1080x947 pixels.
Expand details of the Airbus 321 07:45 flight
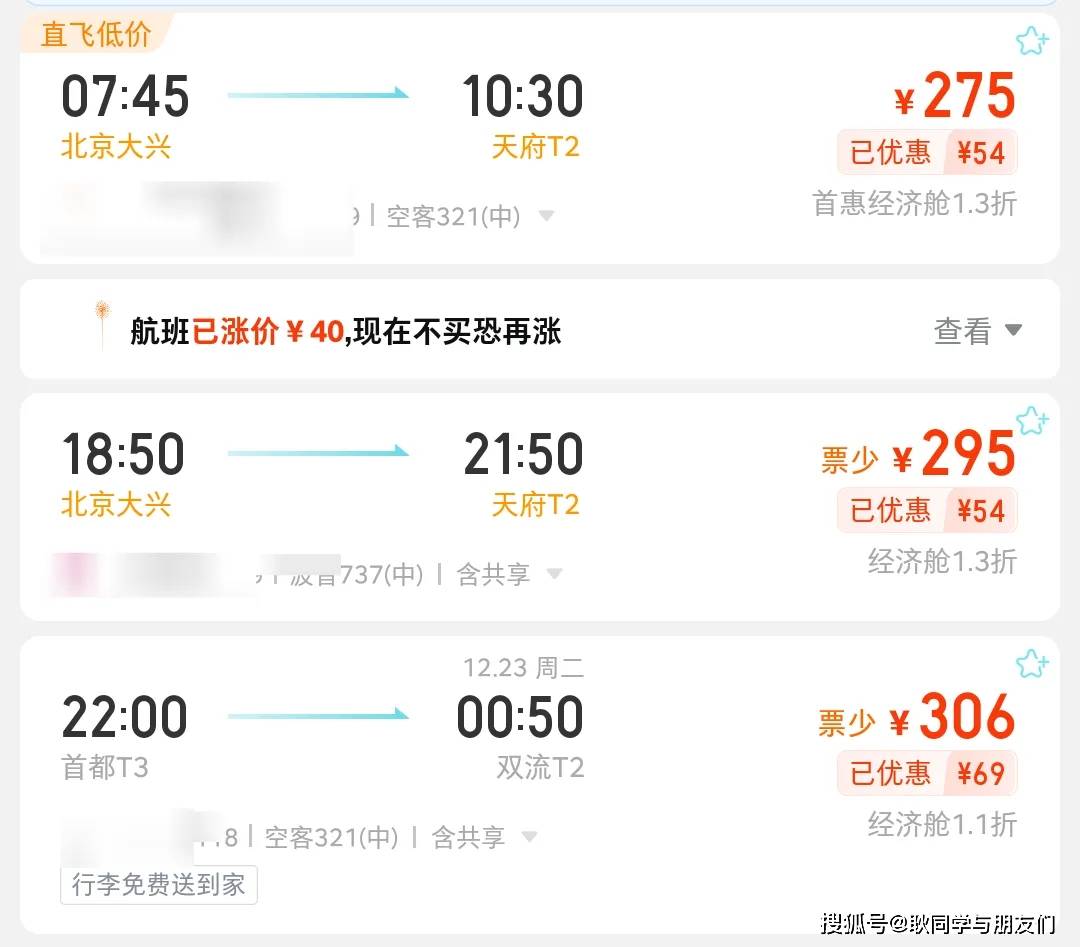click(x=546, y=216)
